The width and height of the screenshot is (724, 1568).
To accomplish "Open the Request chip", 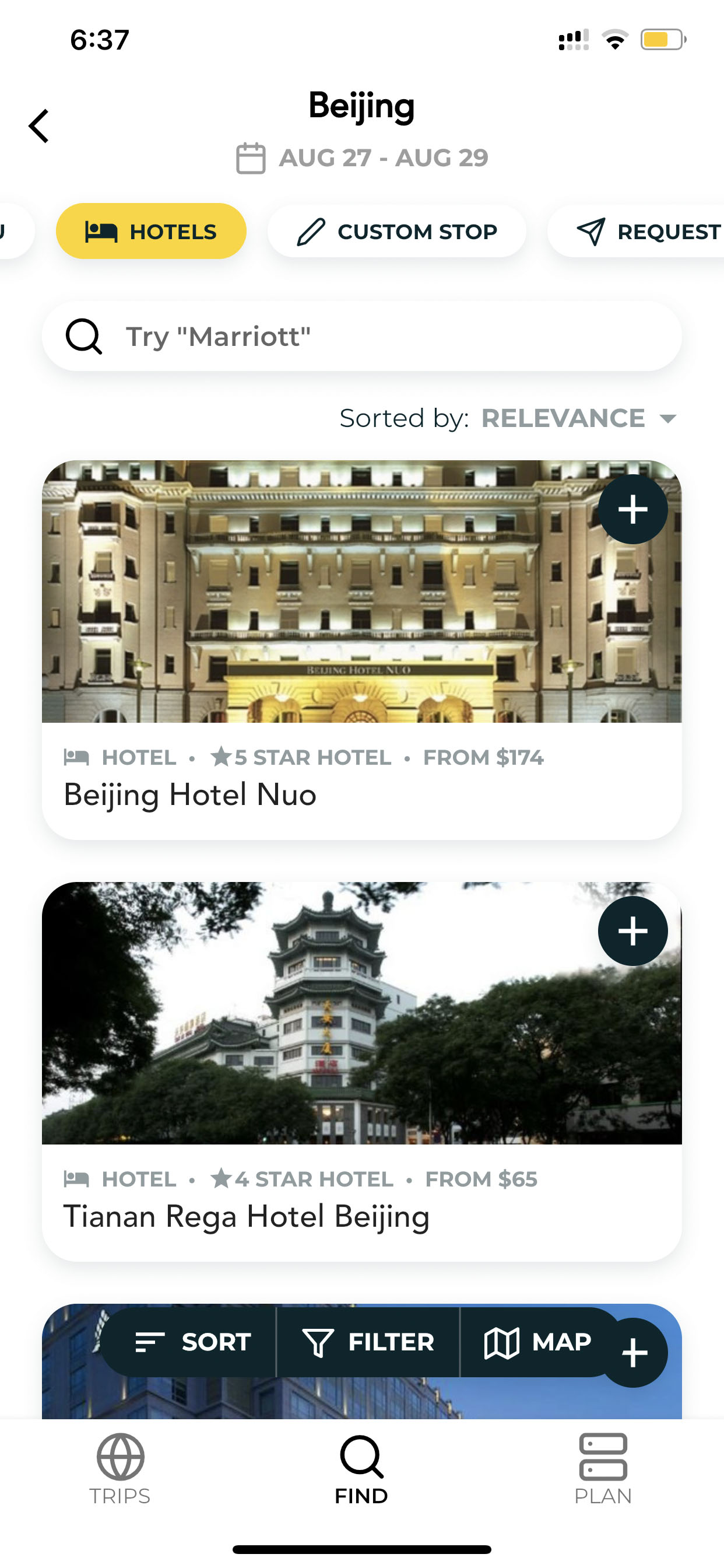I will 637,232.
